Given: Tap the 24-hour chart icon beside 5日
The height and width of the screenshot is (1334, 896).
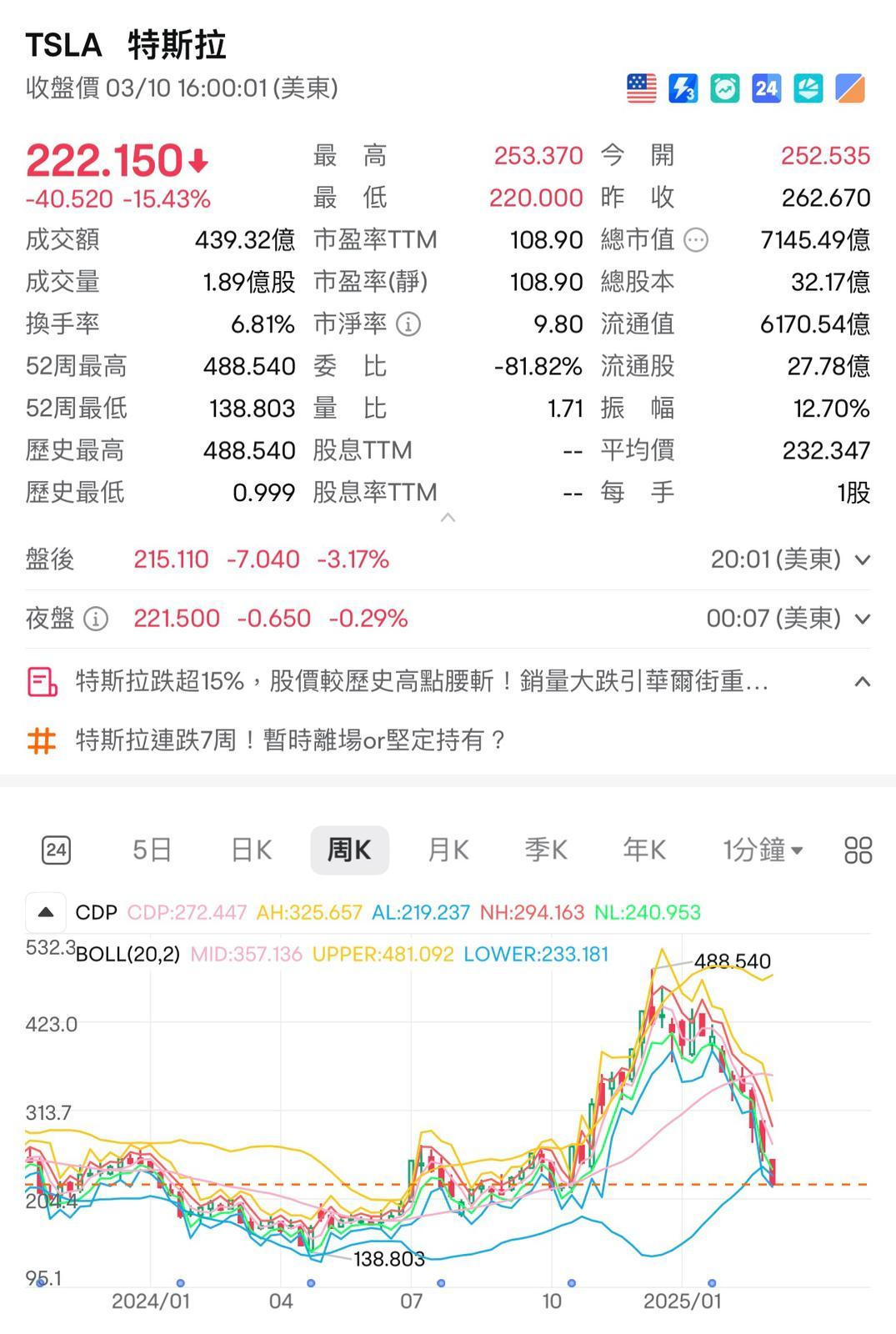Looking at the screenshot, I should tap(56, 850).
